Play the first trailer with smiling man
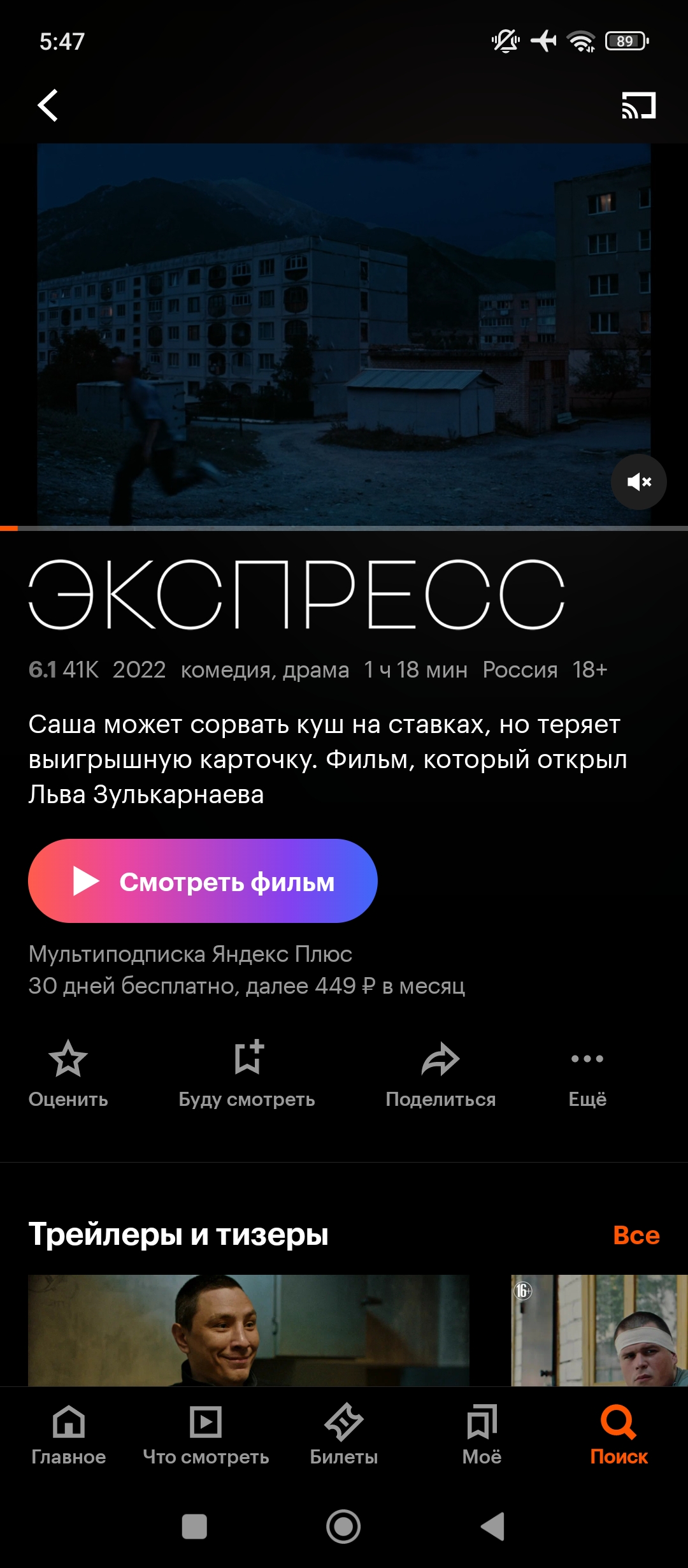 point(248,1330)
